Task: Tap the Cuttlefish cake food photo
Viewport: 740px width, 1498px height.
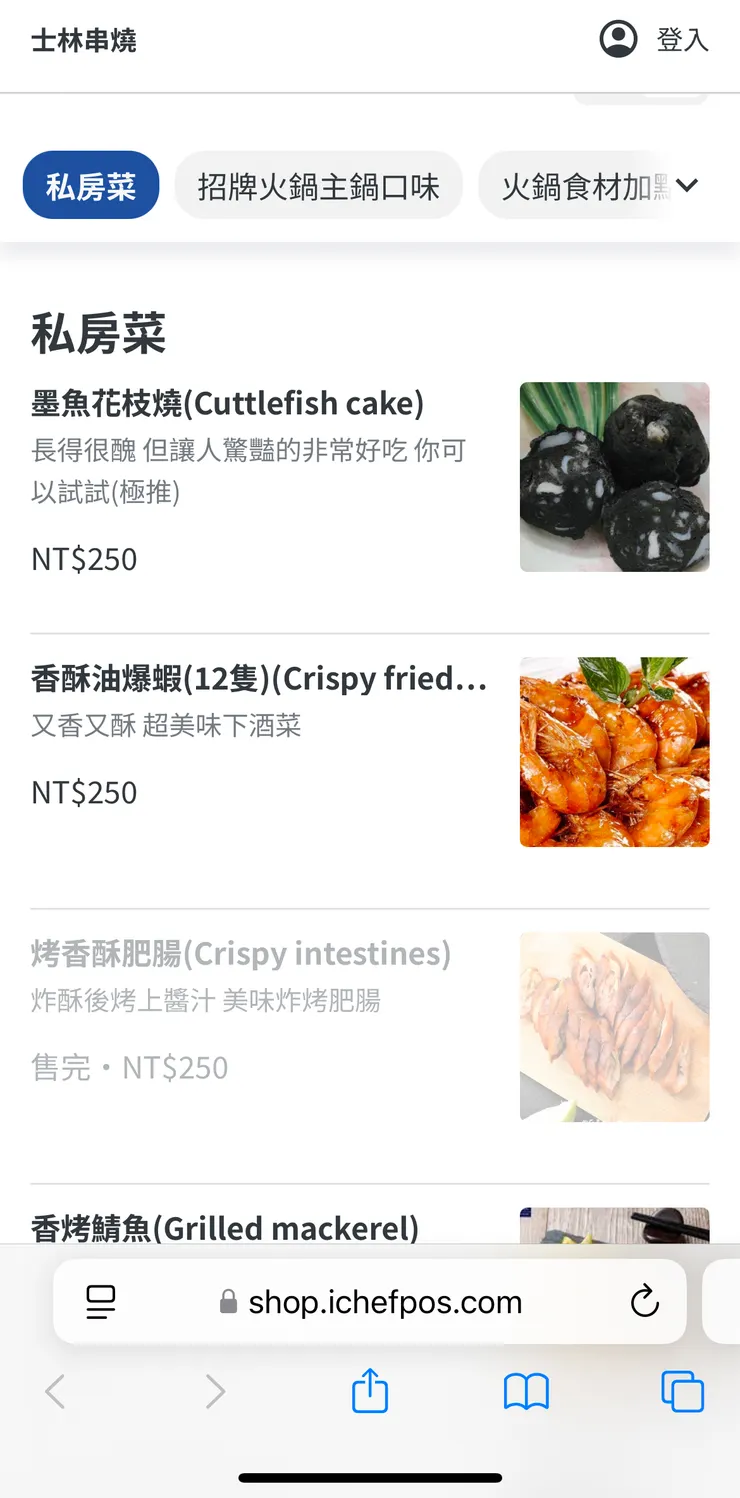Action: point(614,477)
